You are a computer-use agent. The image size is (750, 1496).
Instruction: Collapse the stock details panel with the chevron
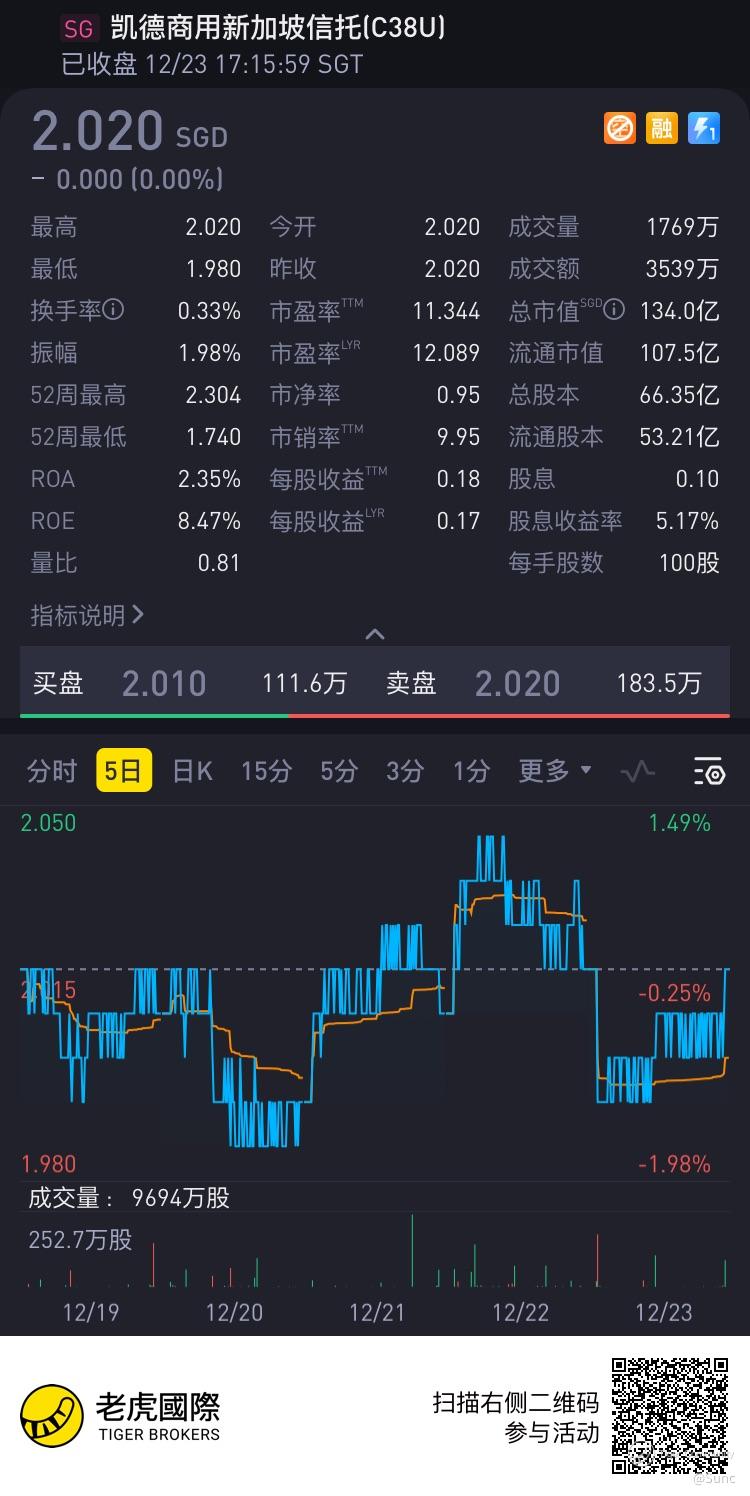click(x=375, y=634)
